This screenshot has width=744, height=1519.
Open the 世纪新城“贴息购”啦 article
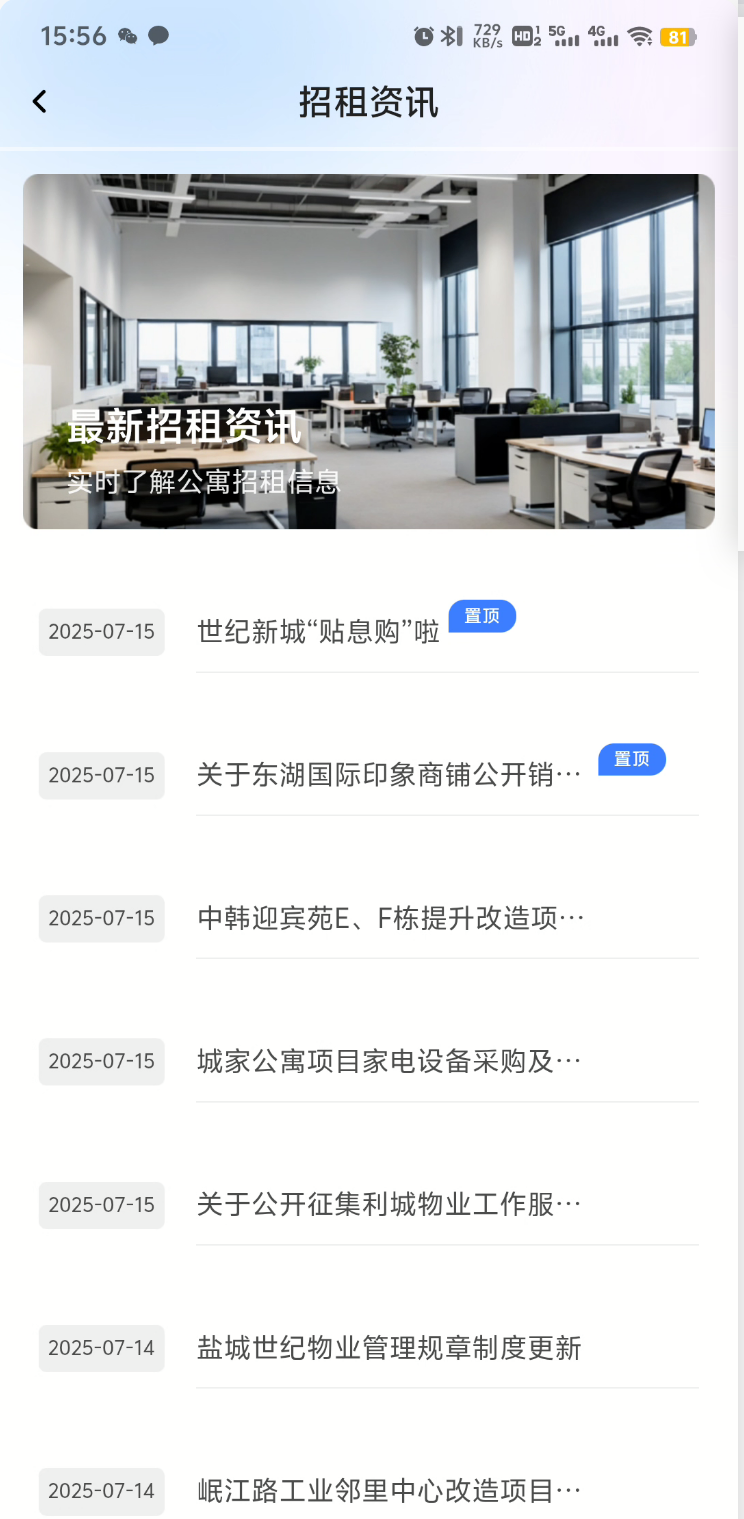pyautogui.click(x=319, y=632)
